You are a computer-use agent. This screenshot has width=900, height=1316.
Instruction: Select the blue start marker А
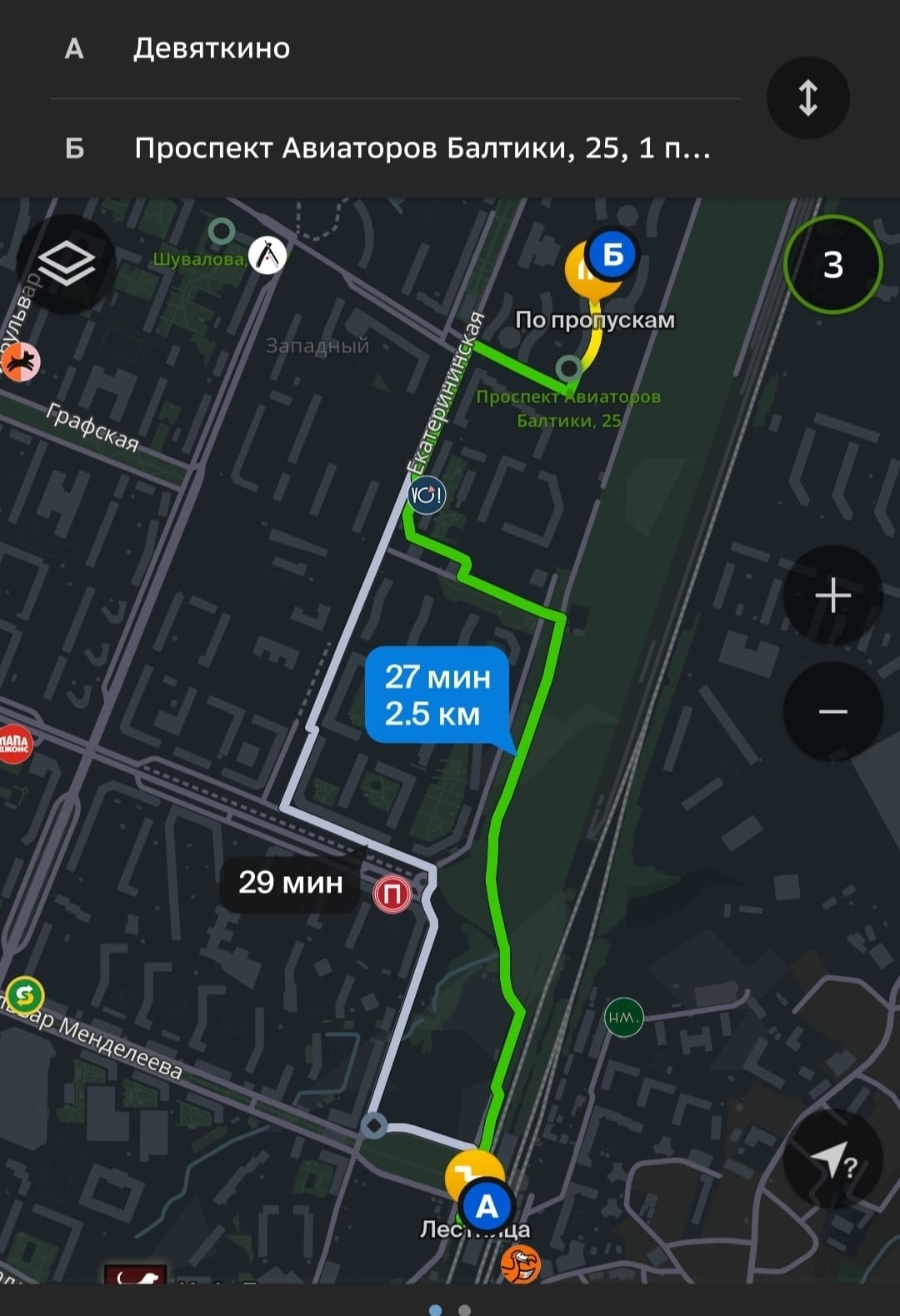click(x=485, y=1205)
